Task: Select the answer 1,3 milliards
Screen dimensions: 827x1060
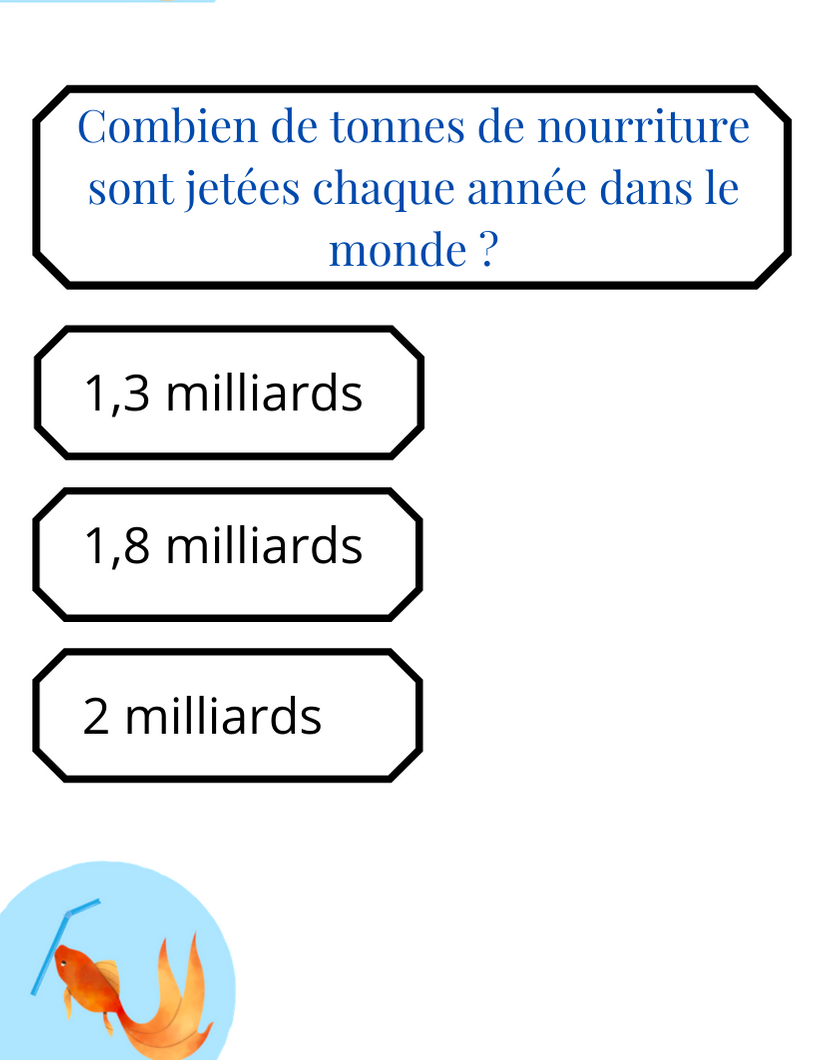Action: pyautogui.click(x=228, y=393)
